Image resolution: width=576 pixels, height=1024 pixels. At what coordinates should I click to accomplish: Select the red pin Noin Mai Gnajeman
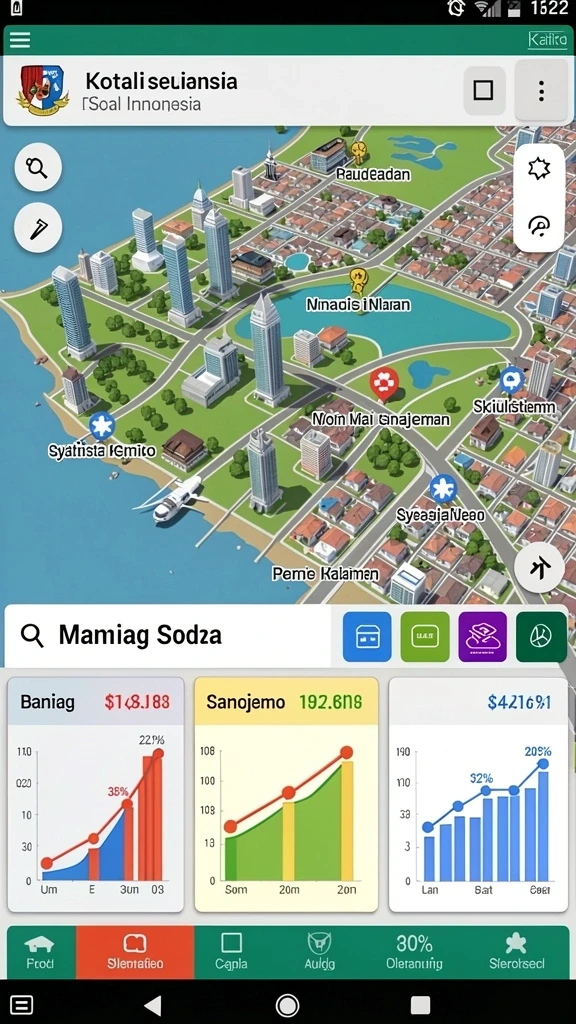(x=384, y=384)
